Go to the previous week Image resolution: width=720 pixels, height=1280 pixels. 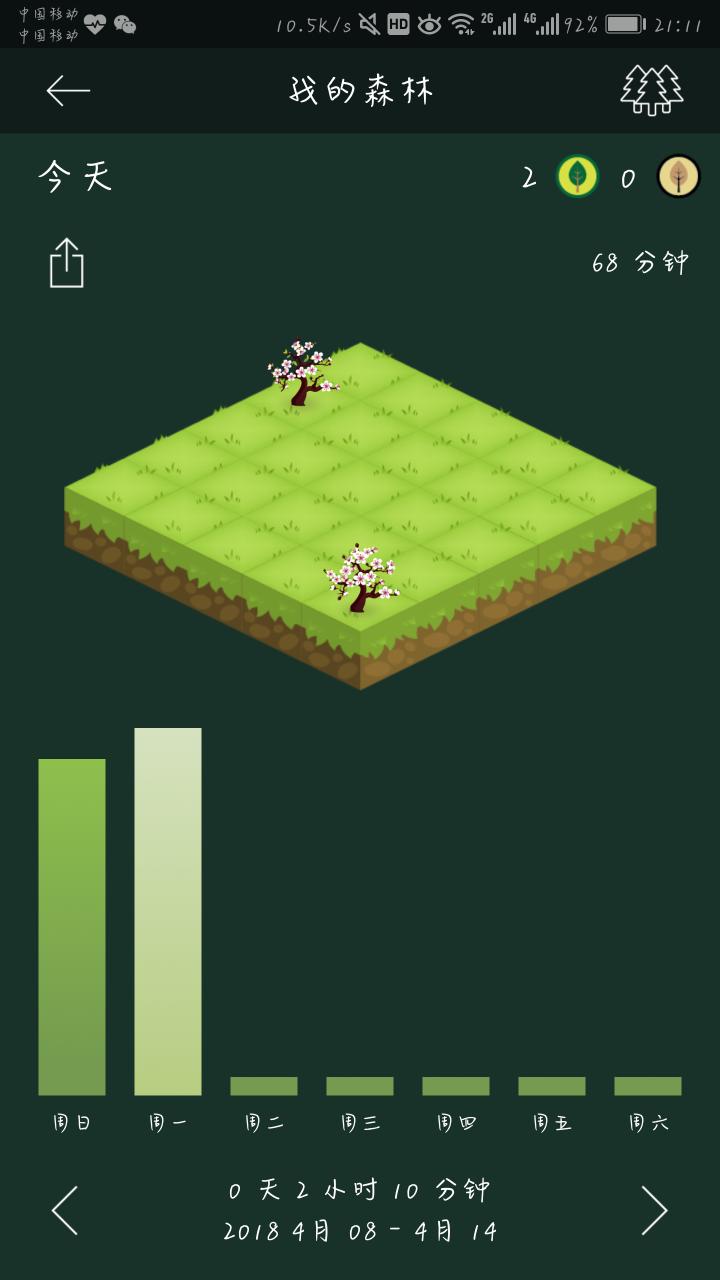coord(65,1210)
